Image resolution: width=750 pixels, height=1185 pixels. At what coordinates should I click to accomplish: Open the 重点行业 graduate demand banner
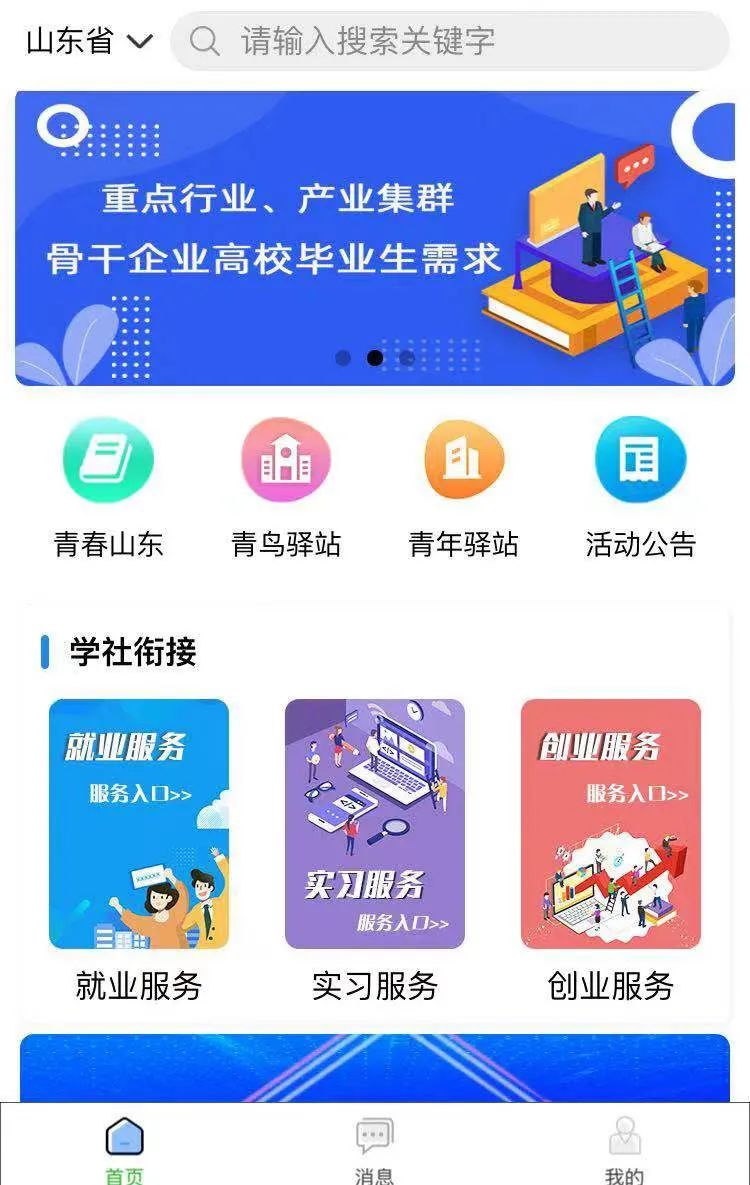tap(375, 238)
